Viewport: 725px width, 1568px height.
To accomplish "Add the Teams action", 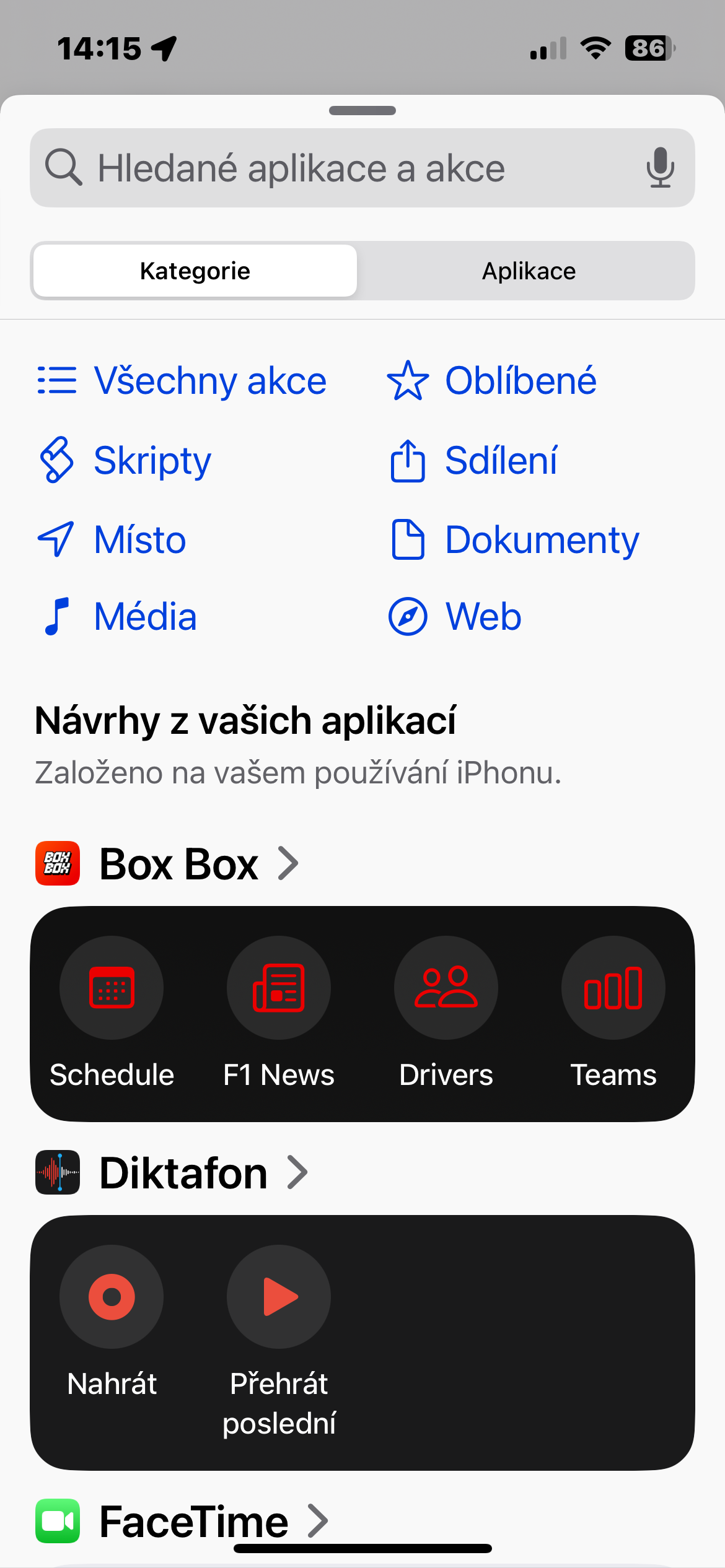I will pos(613,1012).
